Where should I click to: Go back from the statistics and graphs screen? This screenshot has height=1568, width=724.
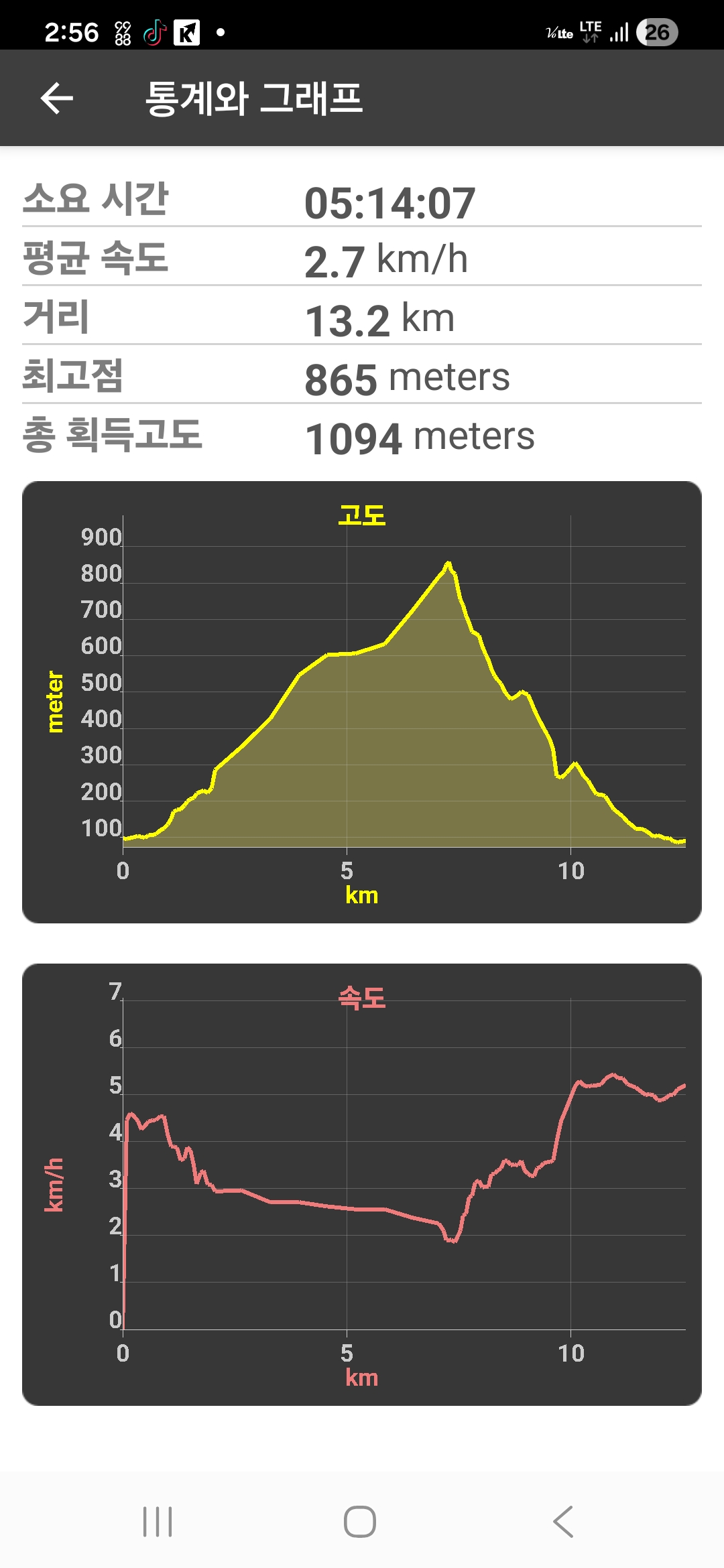point(57,99)
